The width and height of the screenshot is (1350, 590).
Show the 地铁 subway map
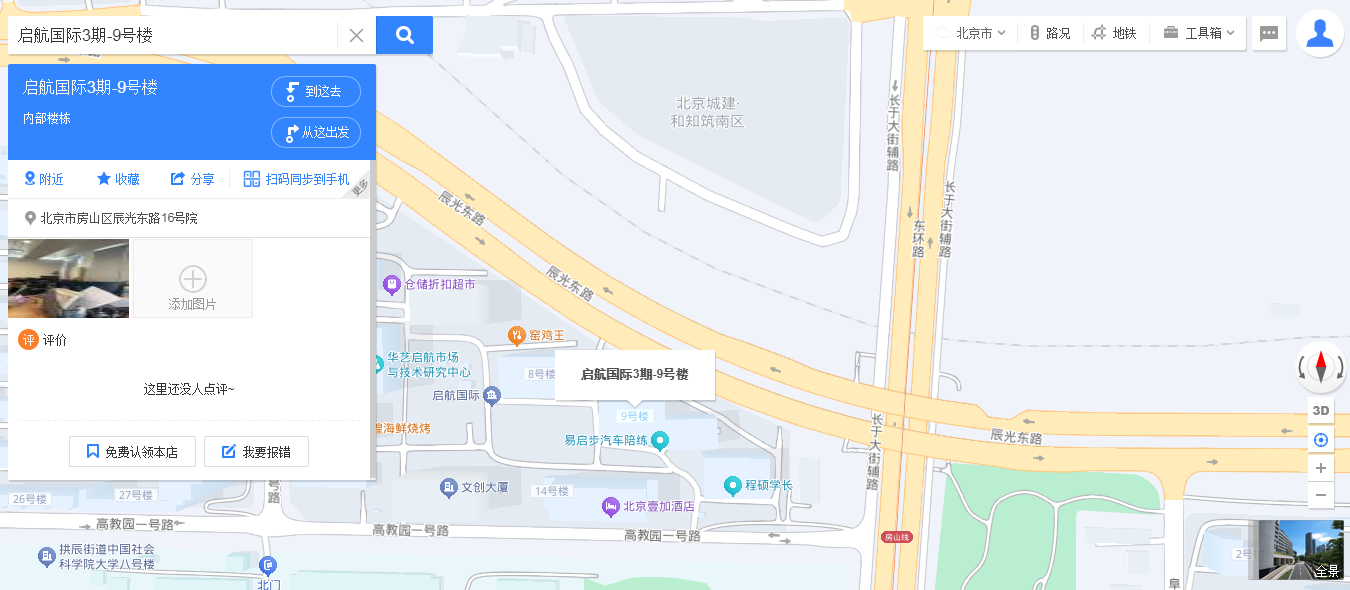[1115, 33]
